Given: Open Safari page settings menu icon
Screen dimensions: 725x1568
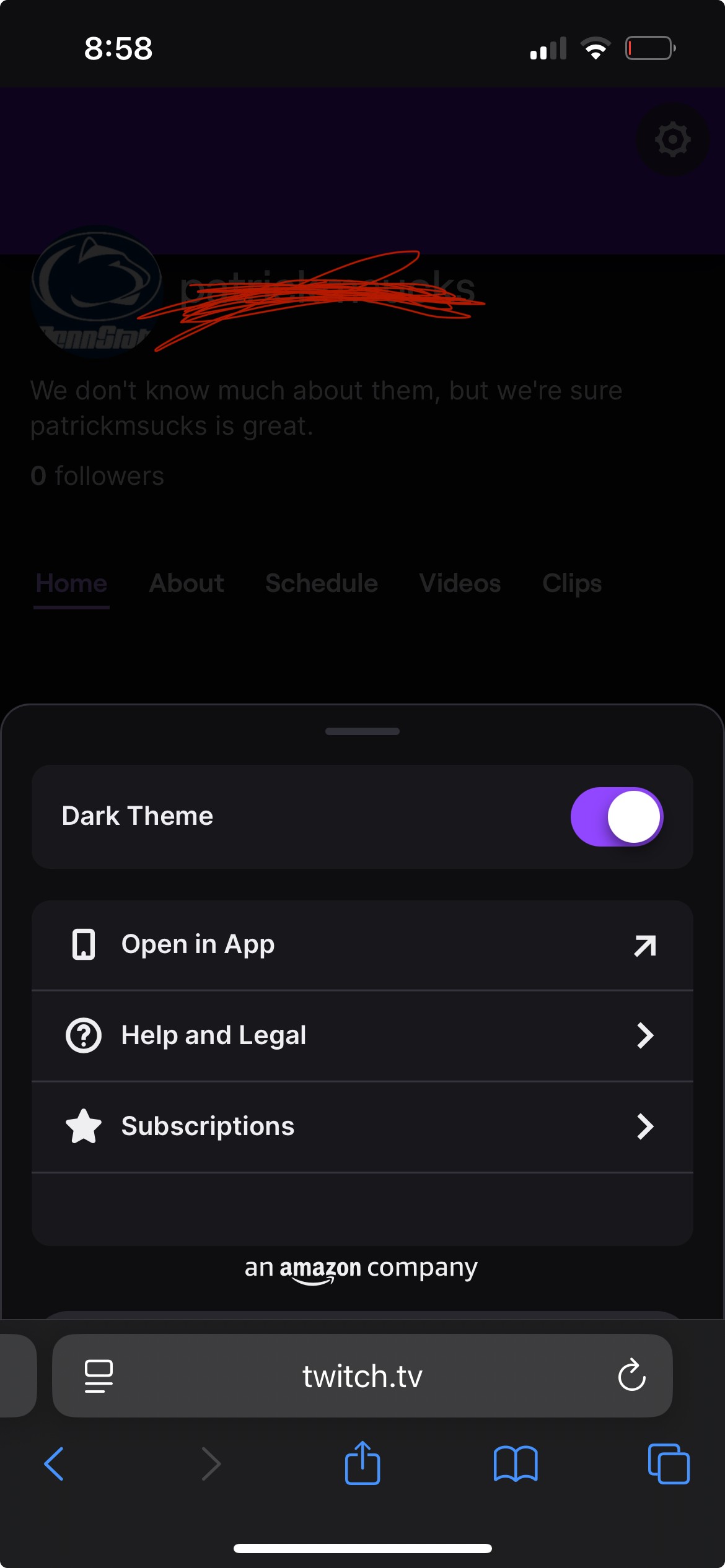Looking at the screenshot, I should (x=99, y=1376).
